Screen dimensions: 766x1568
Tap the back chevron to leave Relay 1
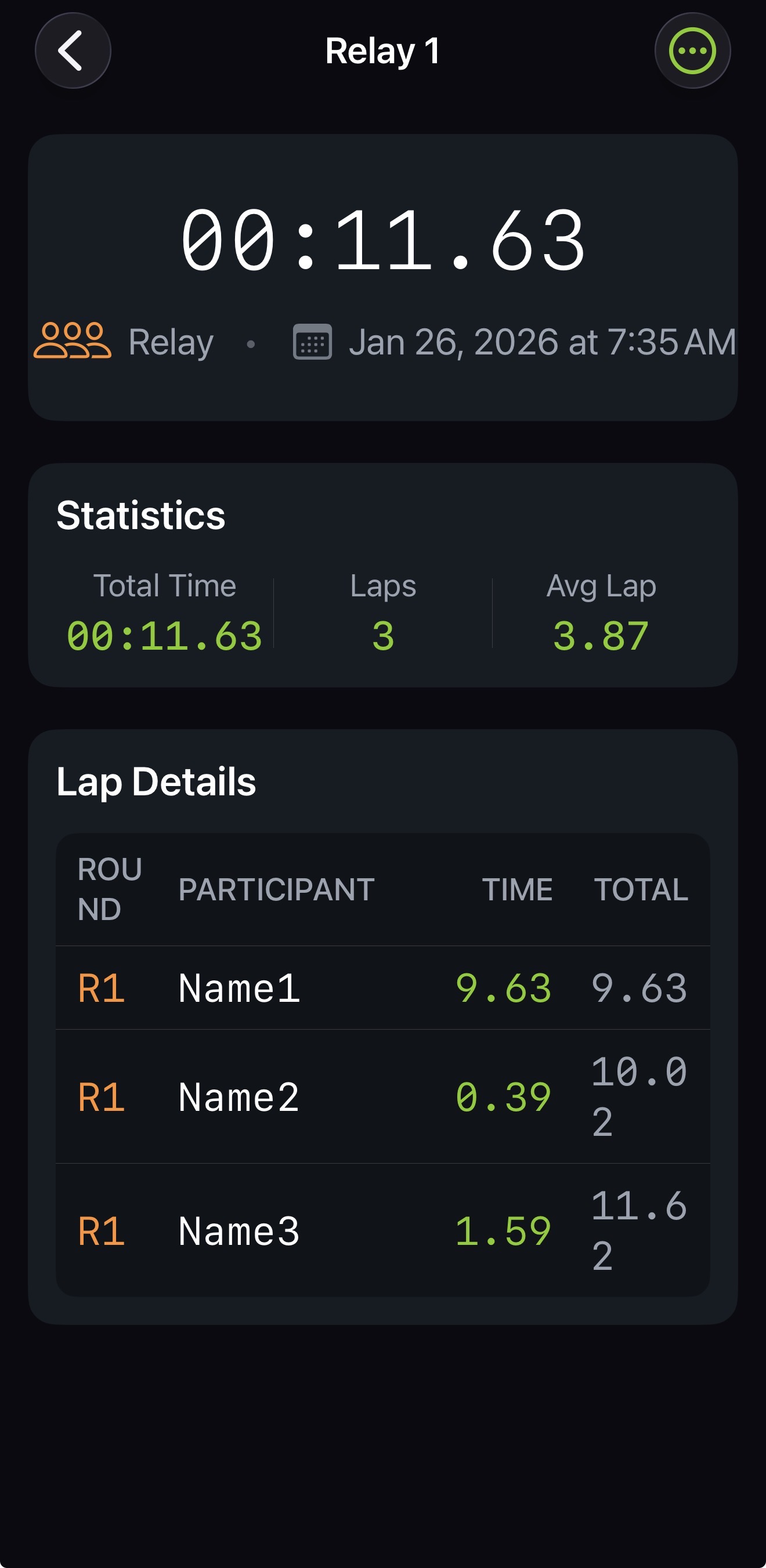(73, 51)
